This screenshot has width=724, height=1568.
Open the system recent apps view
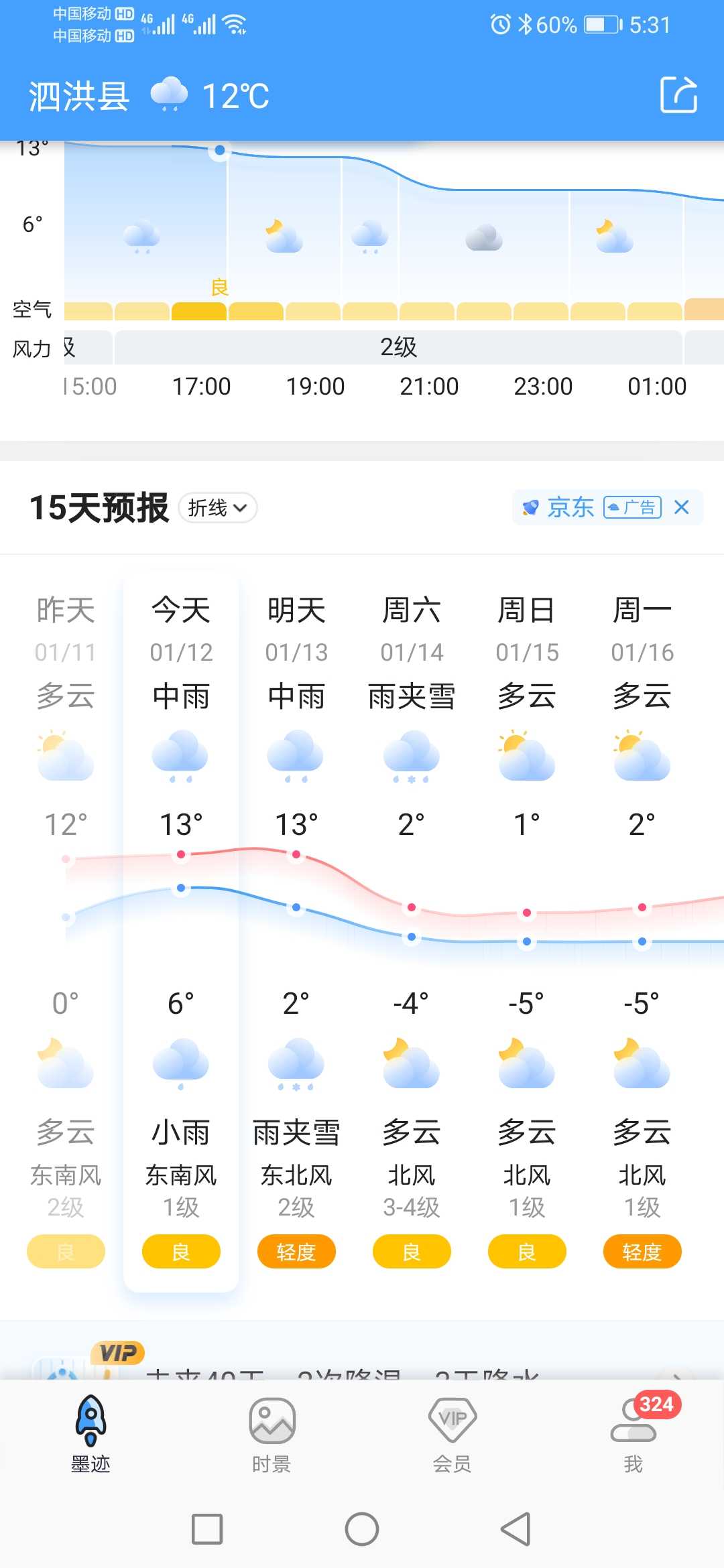pyautogui.click(x=207, y=1529)
